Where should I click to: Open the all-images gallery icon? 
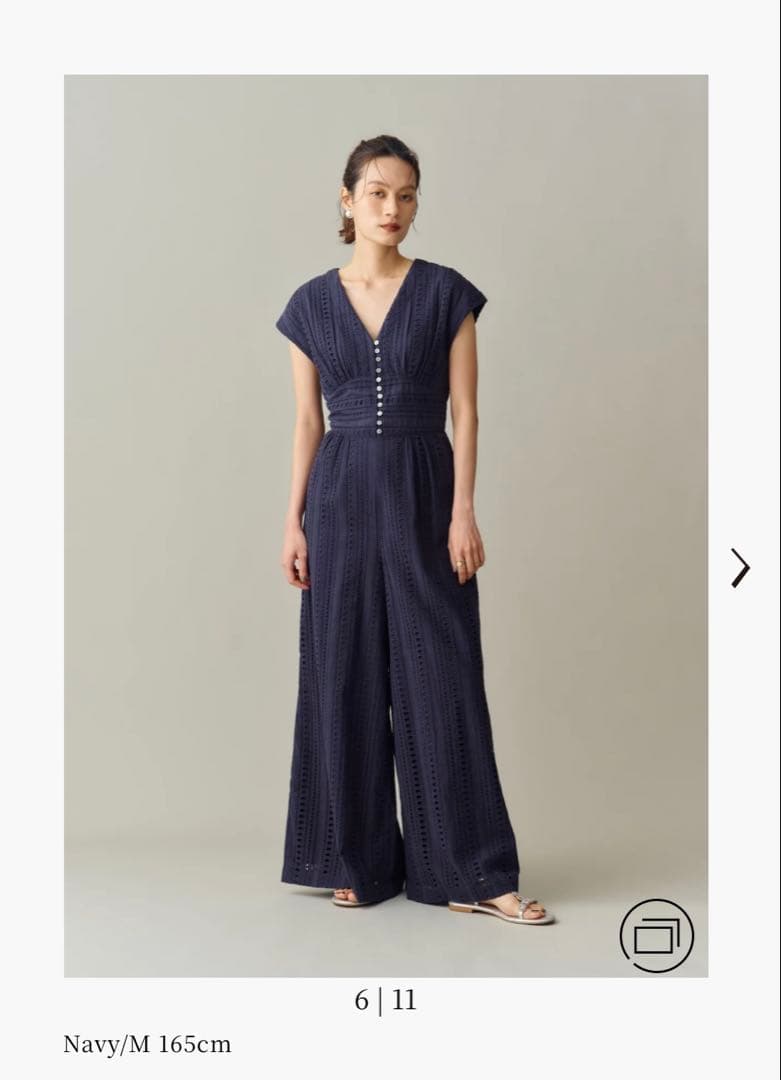point(656,936)
